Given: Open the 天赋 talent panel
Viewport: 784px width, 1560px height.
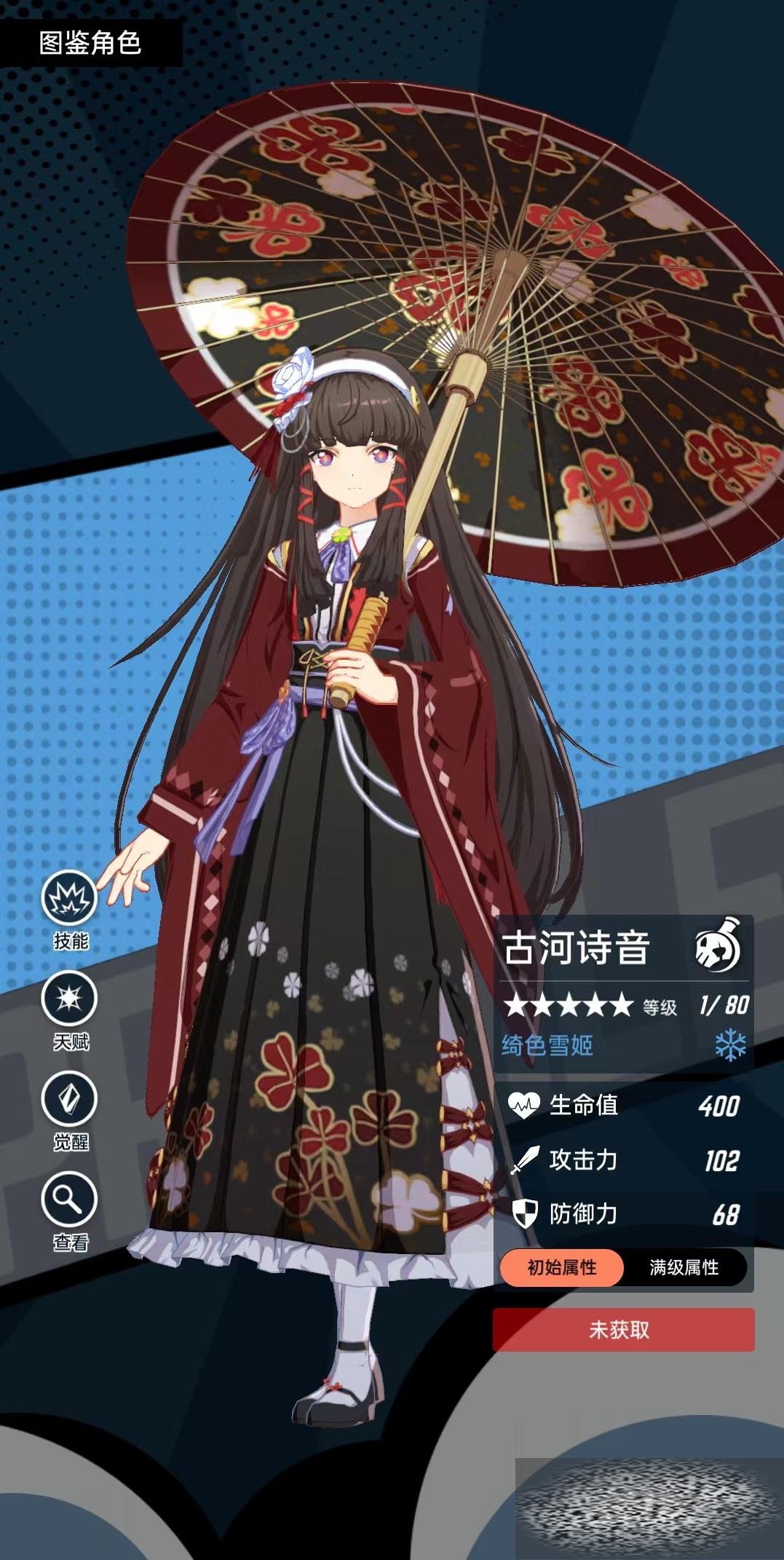Looking at the screenshot, I should (69, 998).
